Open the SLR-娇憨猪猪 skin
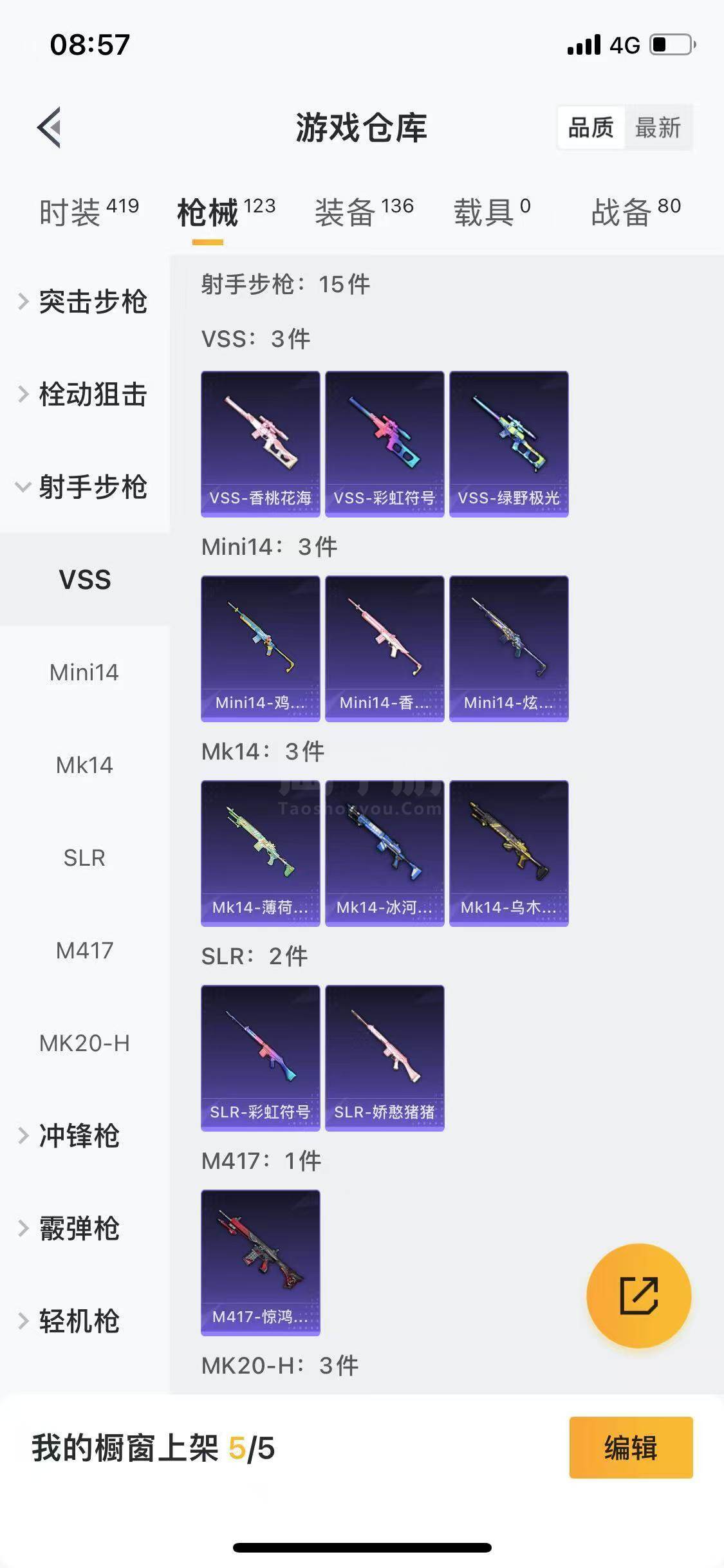 point(384,1058)
